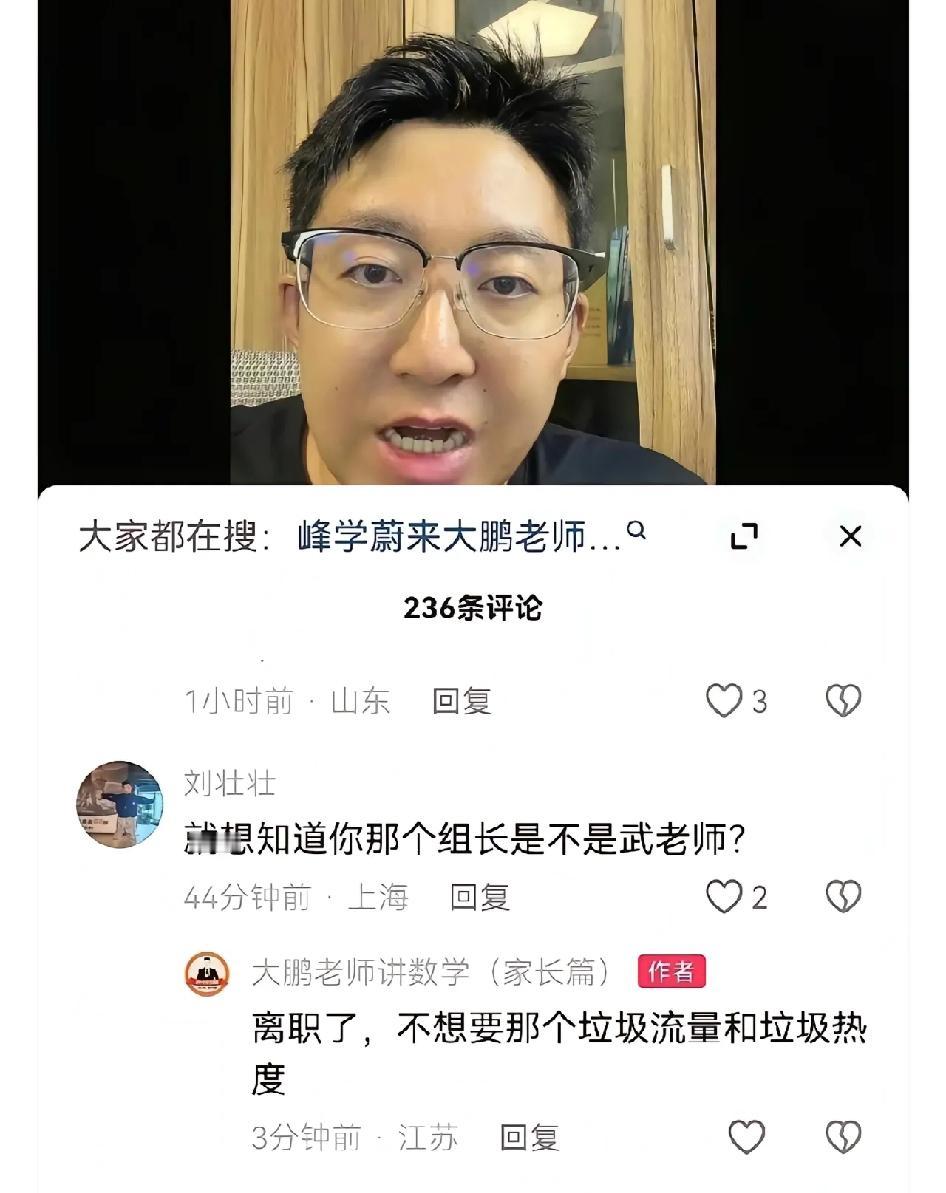This screenshot has height=1193, width=946.
Task: Click the video area to pause playback
Action: (x=473, y=240)
